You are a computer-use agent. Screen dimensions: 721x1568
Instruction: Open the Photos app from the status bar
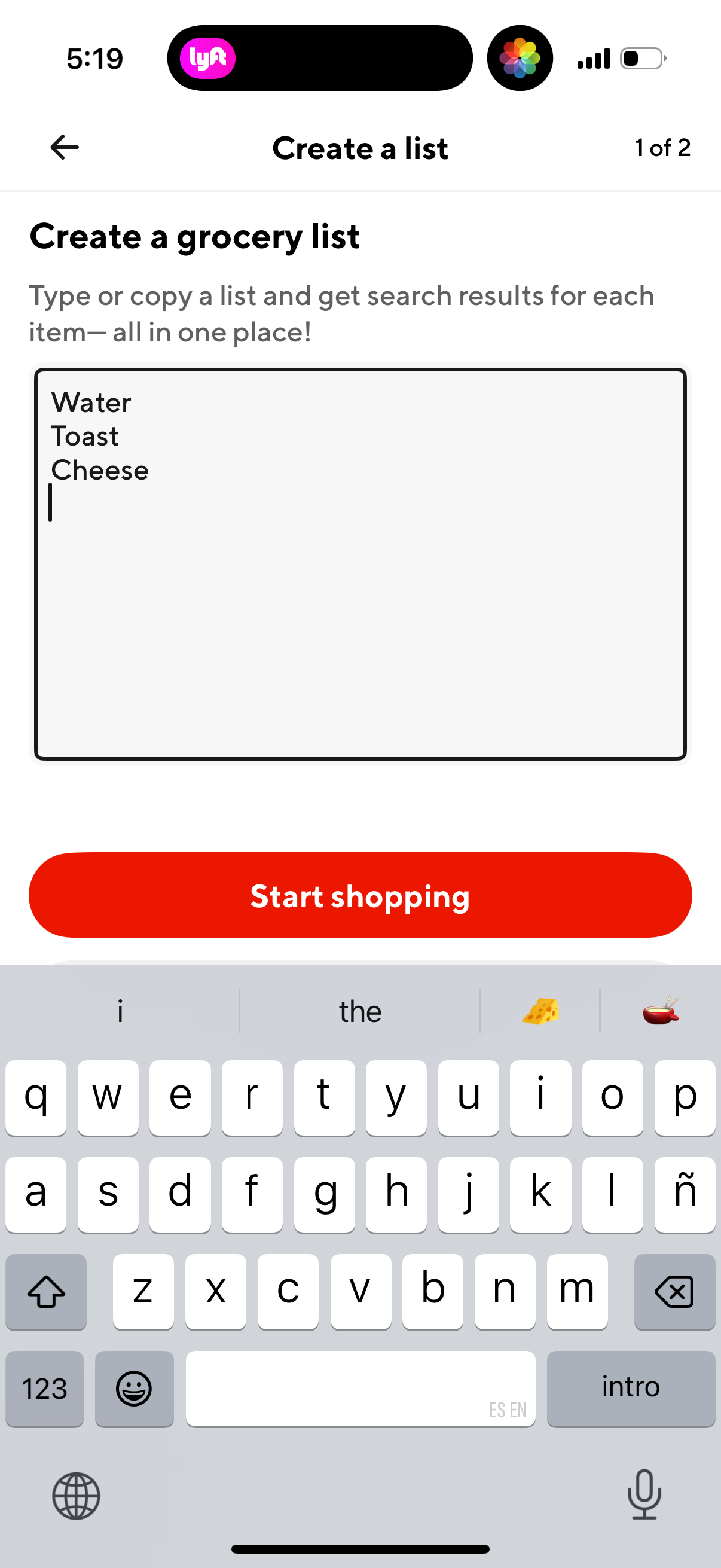(520, 57)
